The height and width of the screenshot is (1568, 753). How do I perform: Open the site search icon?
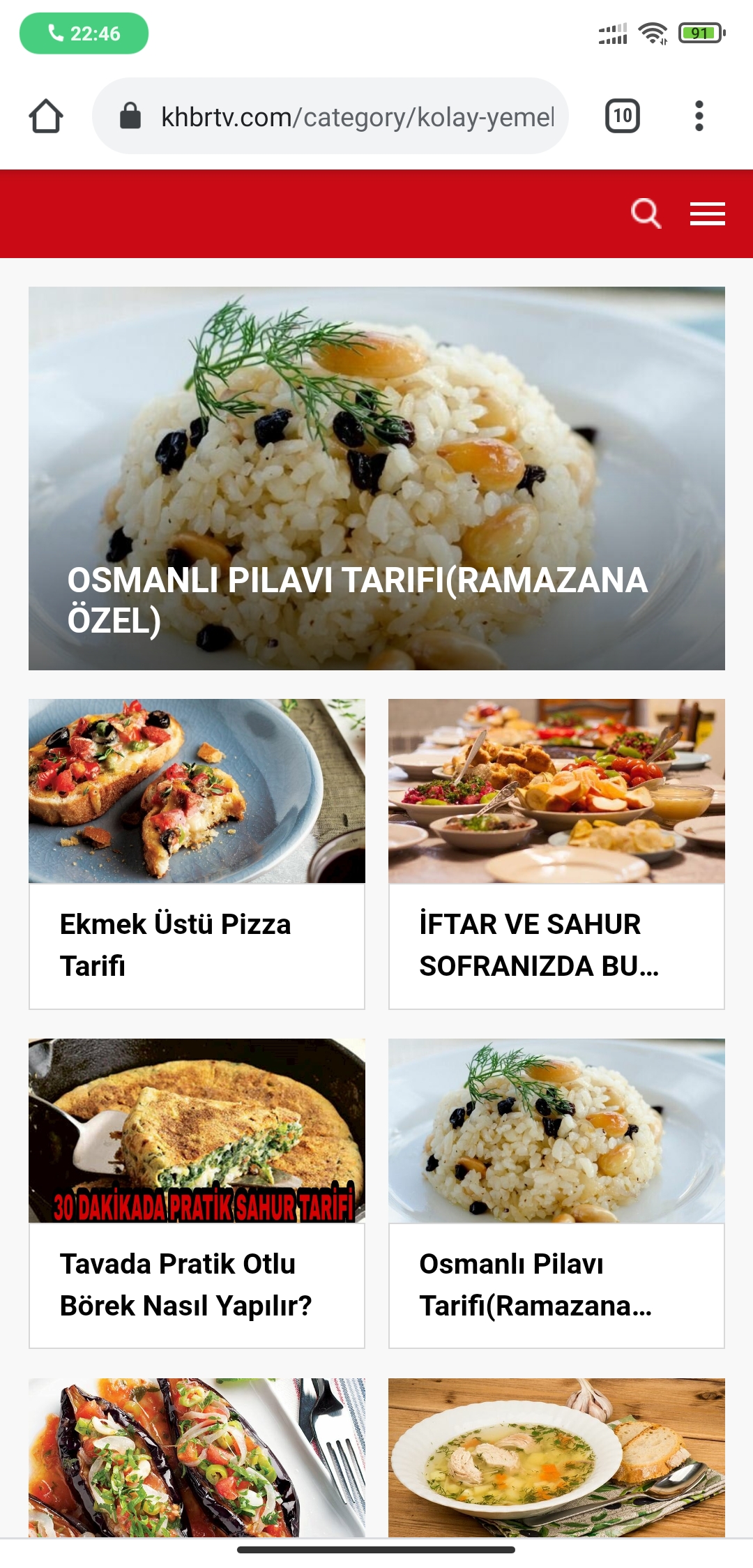click(x=646, y=213)
